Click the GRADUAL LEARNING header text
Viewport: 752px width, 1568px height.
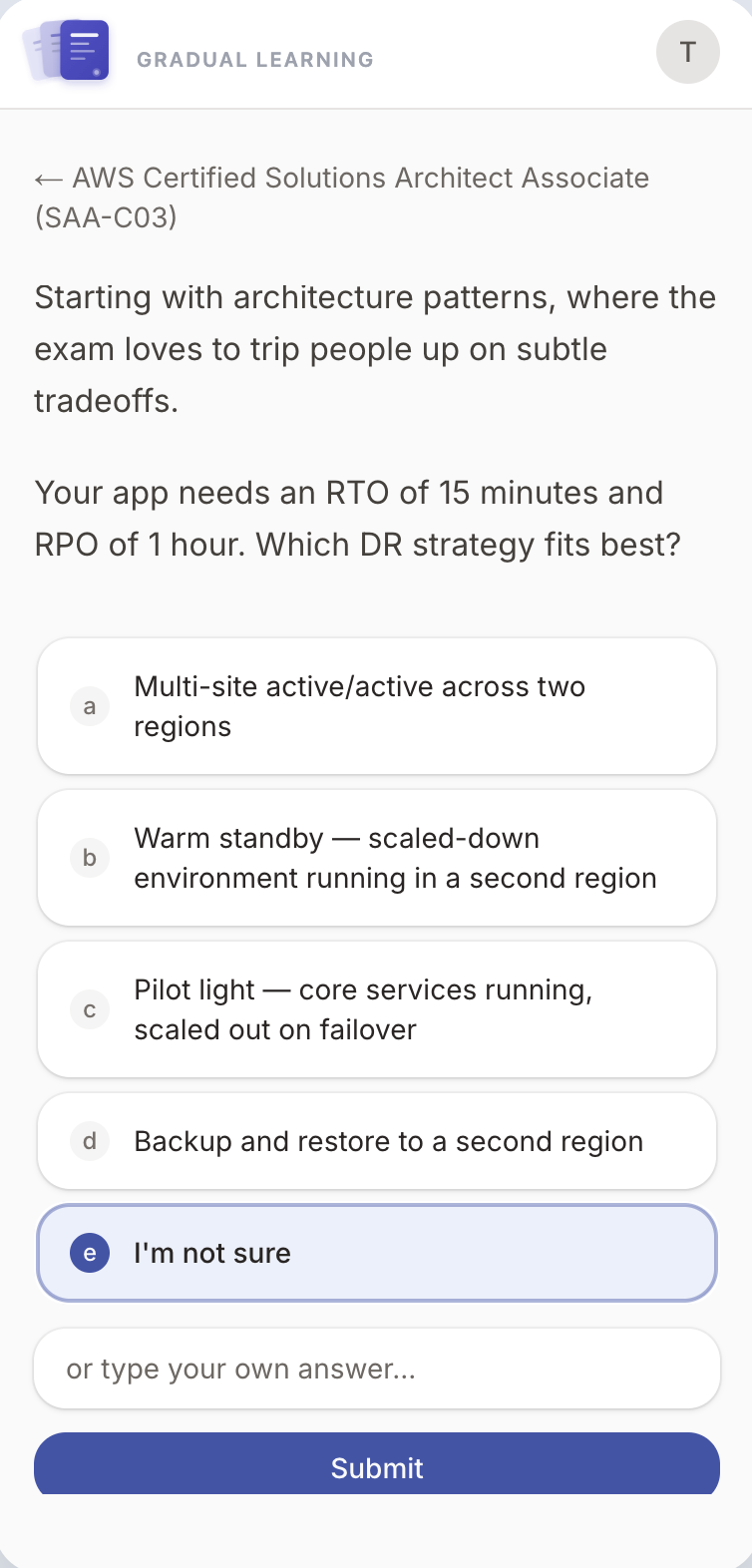pos(255,60)
